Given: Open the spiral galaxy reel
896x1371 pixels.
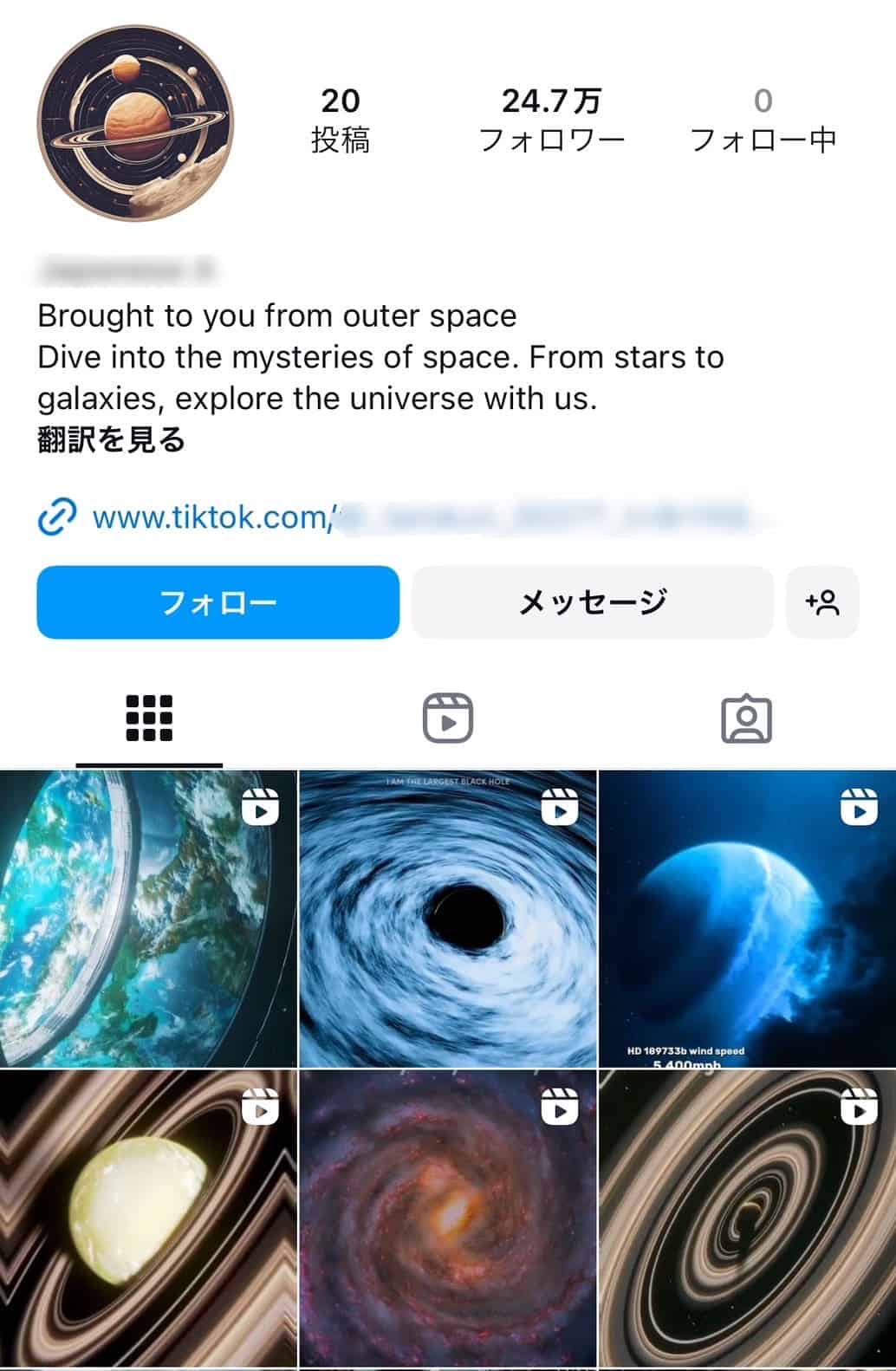Looking at the screenshot, I should [447, 1218].
